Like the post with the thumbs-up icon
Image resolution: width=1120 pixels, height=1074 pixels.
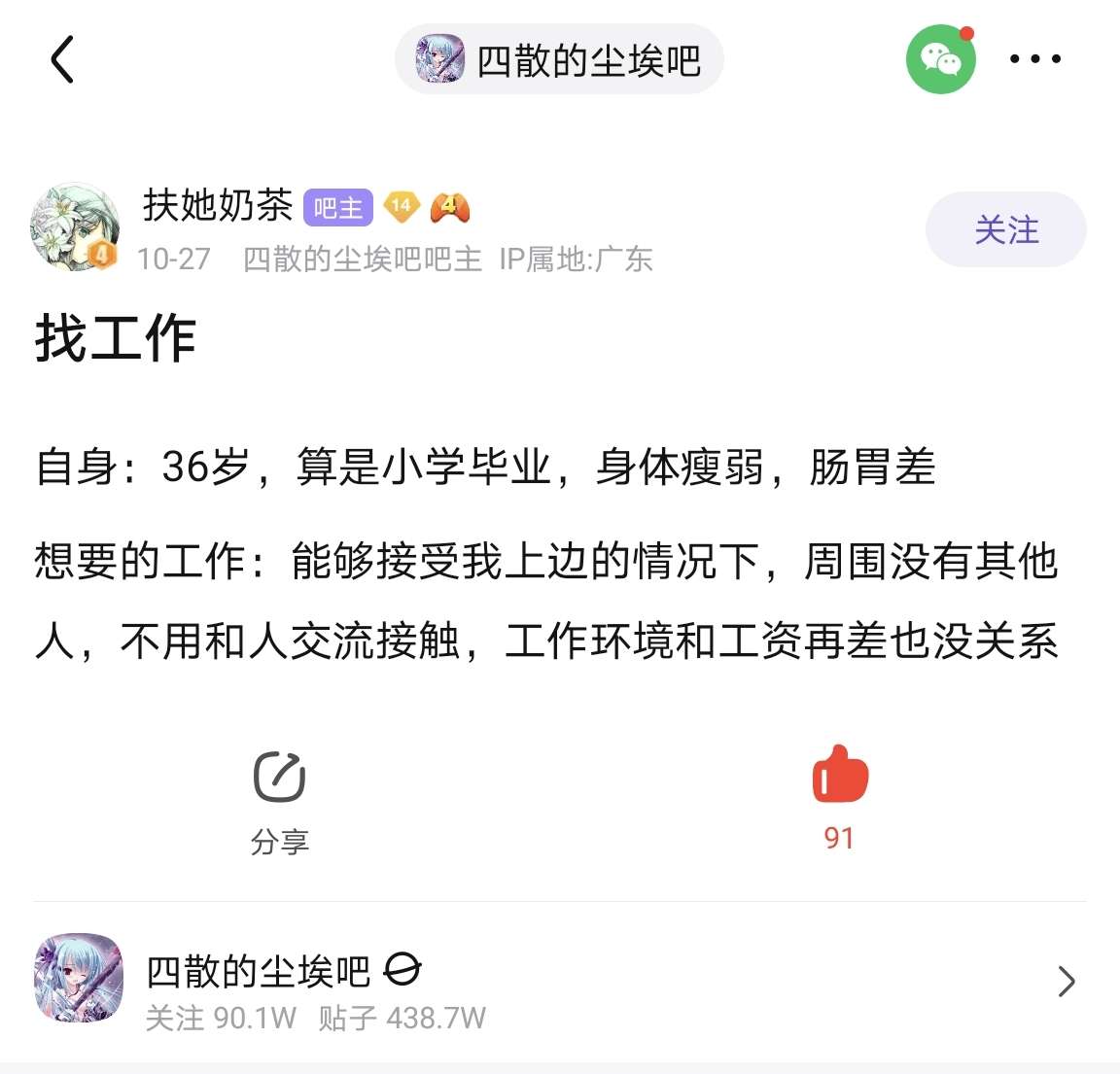(839, 775)
